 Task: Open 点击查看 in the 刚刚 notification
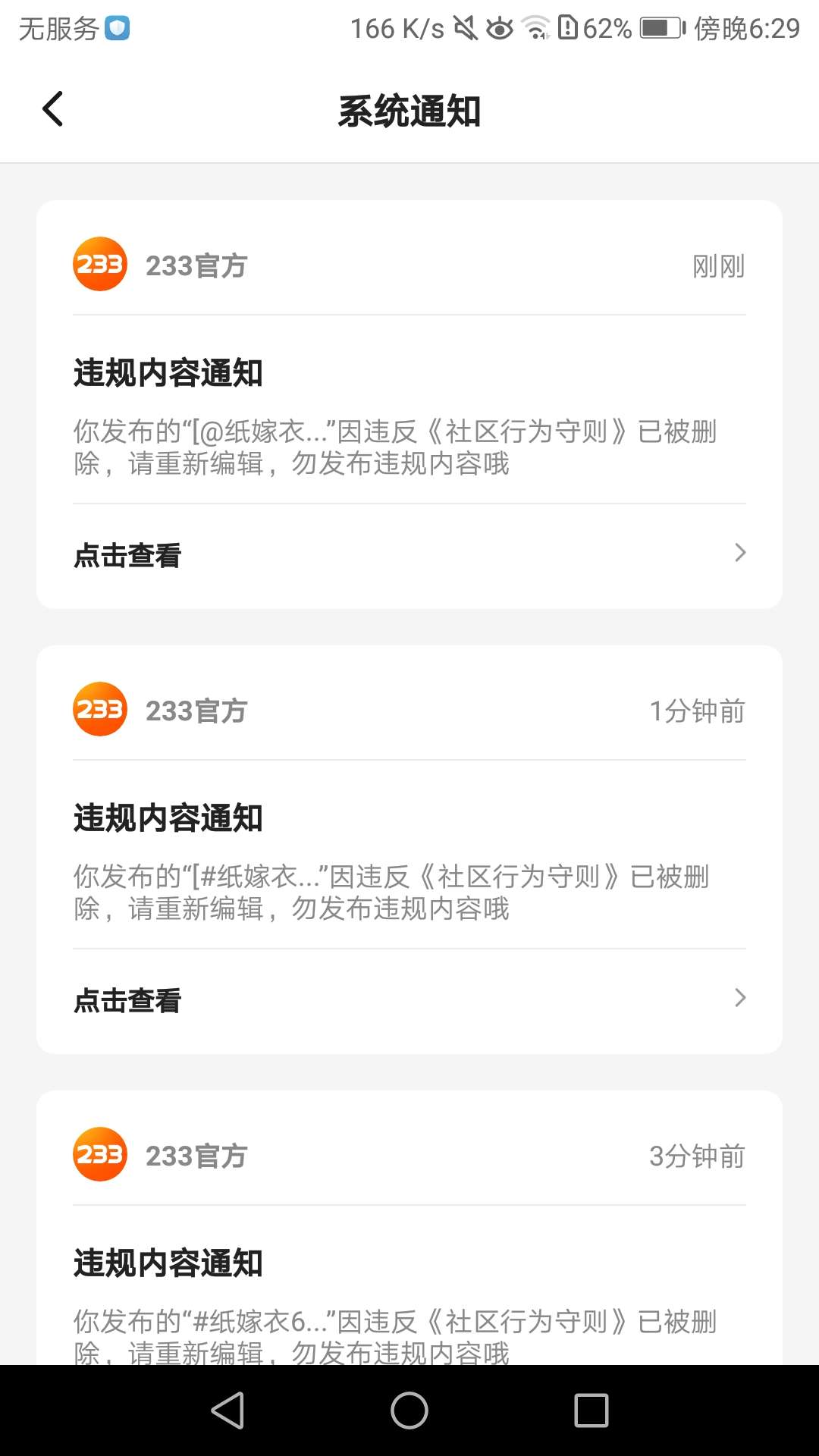[x=409, y=555]
